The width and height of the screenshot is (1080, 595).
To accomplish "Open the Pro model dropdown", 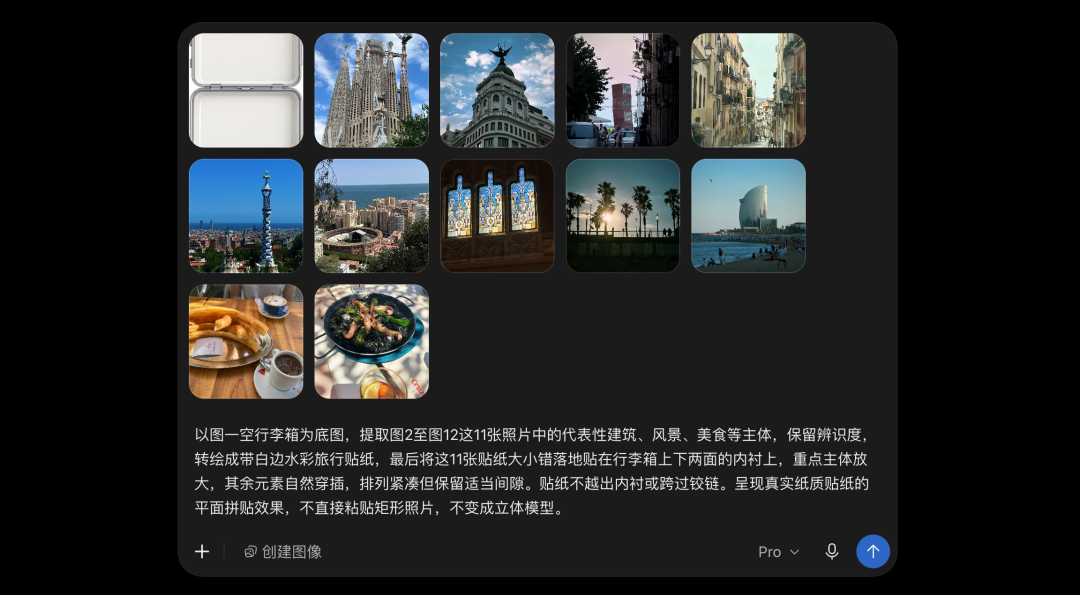I will click(778, 552).
